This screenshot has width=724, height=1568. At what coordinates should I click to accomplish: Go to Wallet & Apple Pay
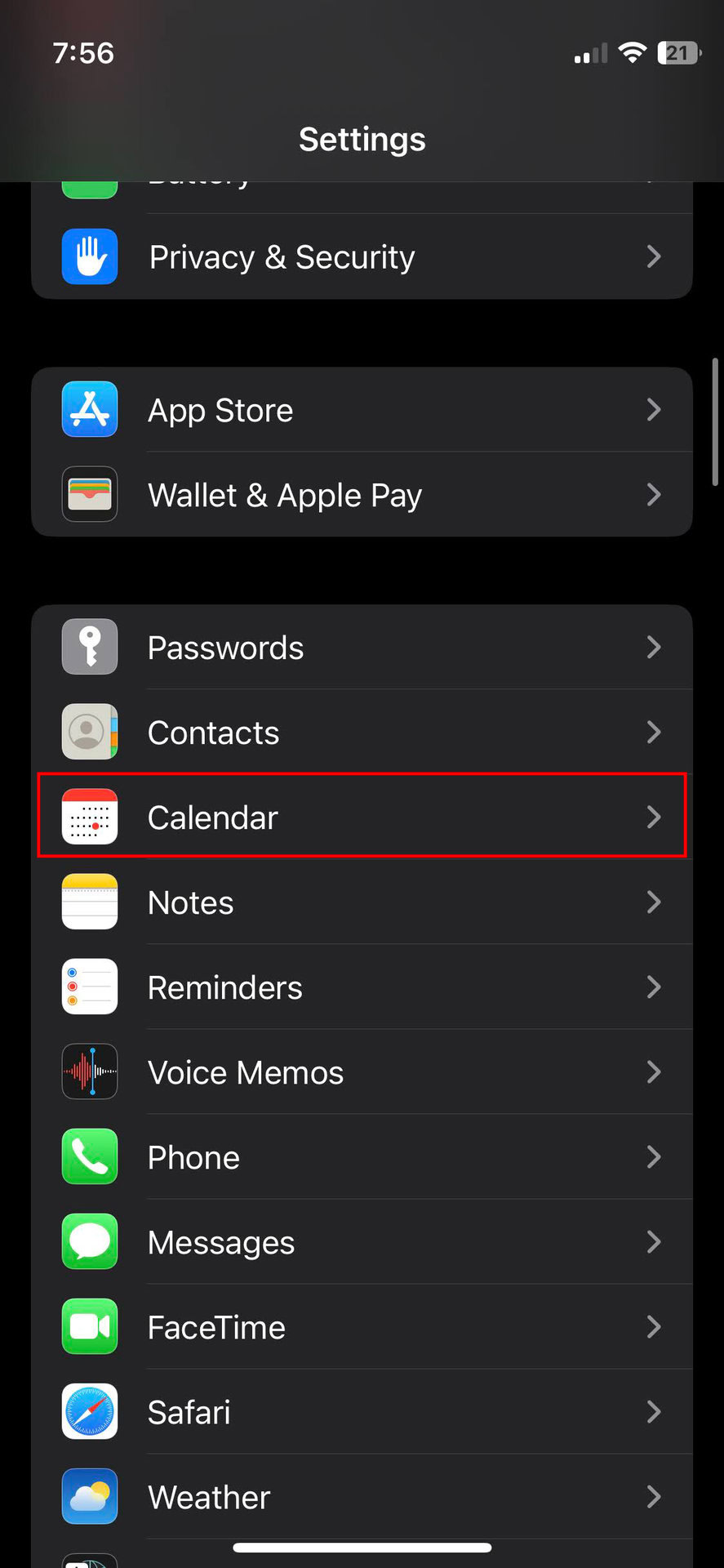[362, 495]
